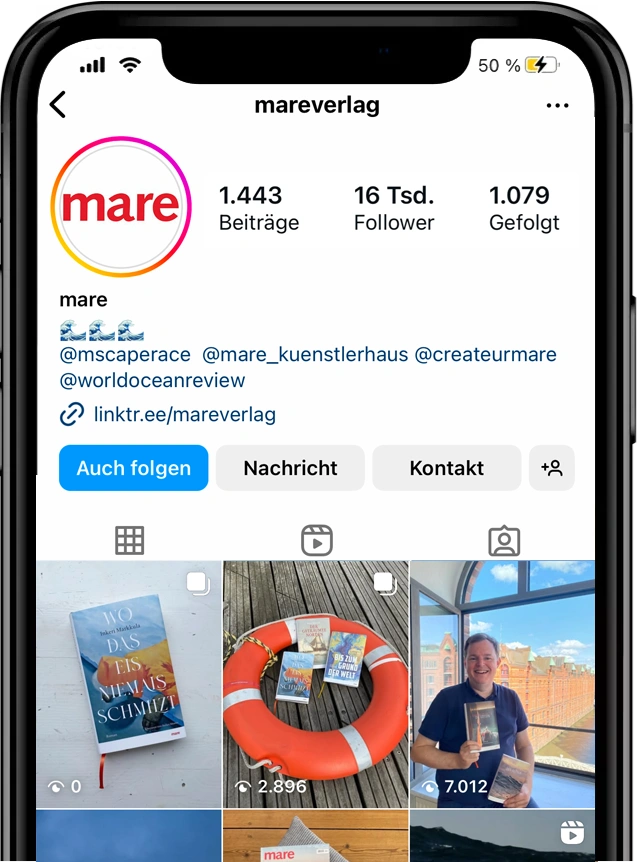
Task: Open the linktr.ee/mareverlag link
Action: (184, 414)
